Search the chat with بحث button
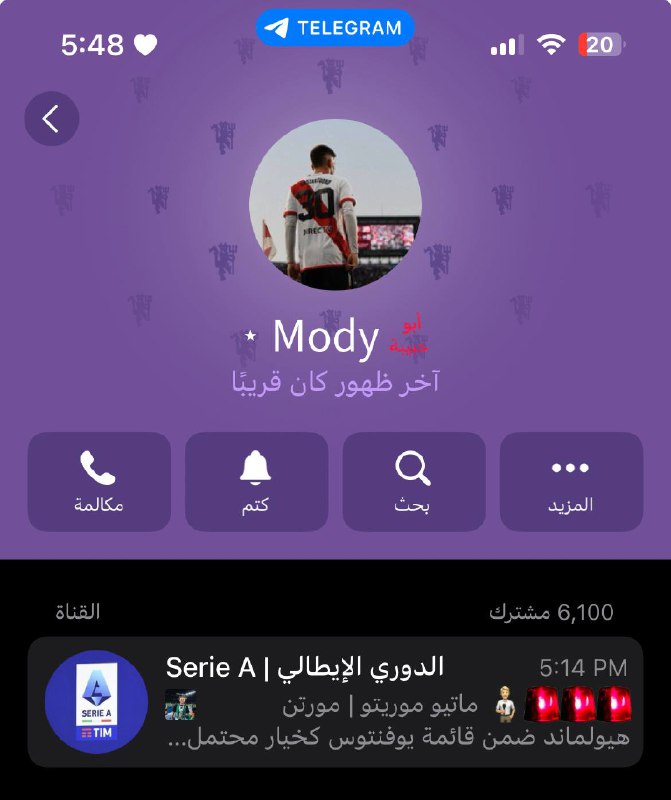Viewport: 671px width, 800px height. [x=413, y=481]
